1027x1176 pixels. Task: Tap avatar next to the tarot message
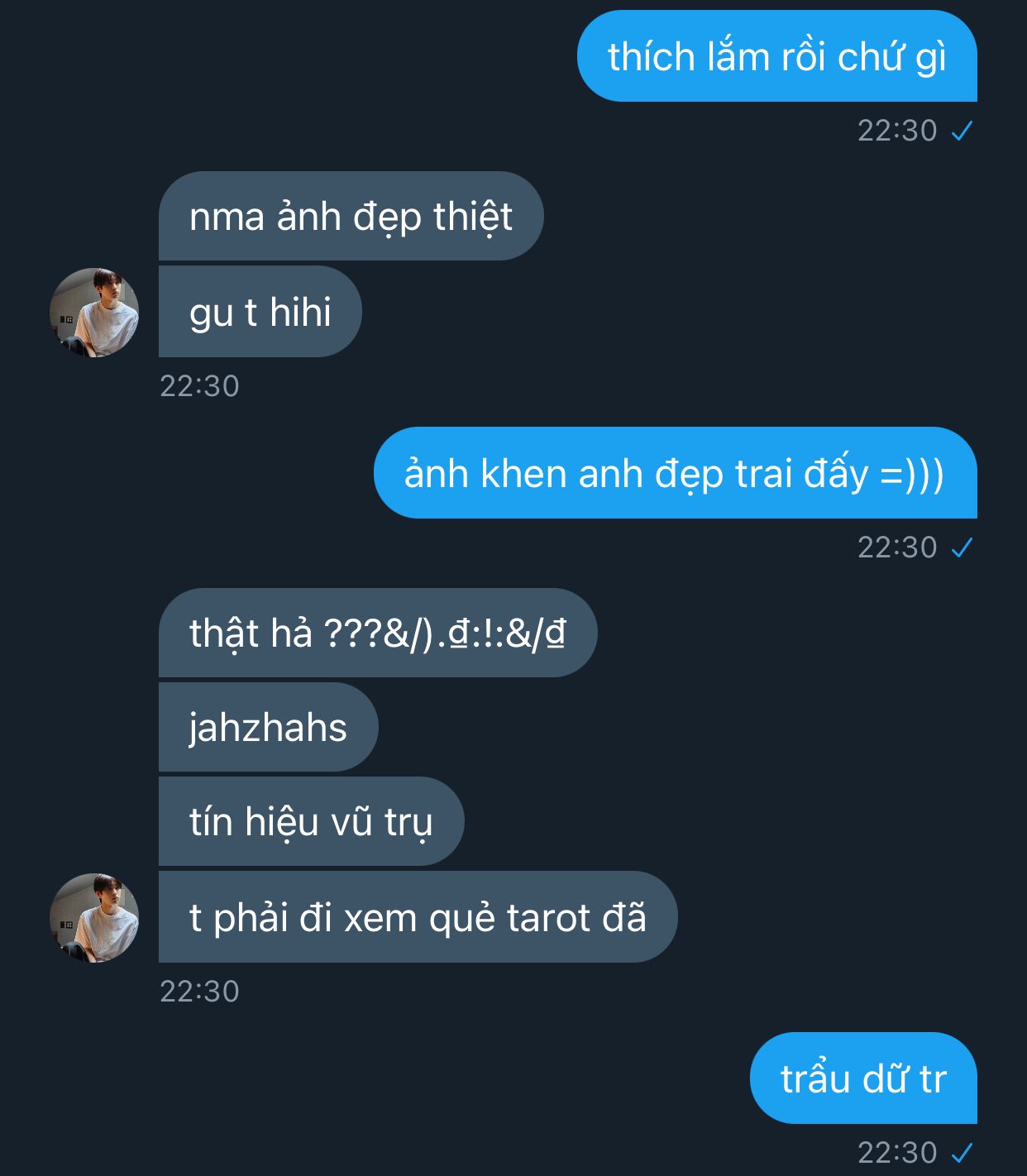pos(94,918)
